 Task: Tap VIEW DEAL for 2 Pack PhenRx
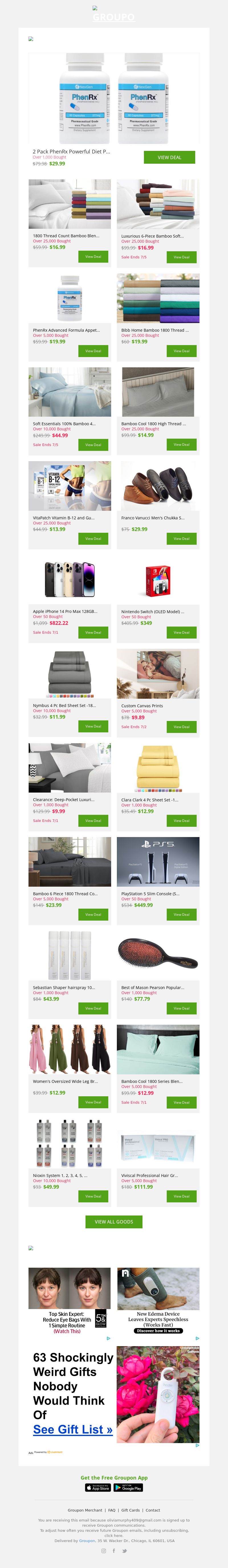click(x=169, y=157)
